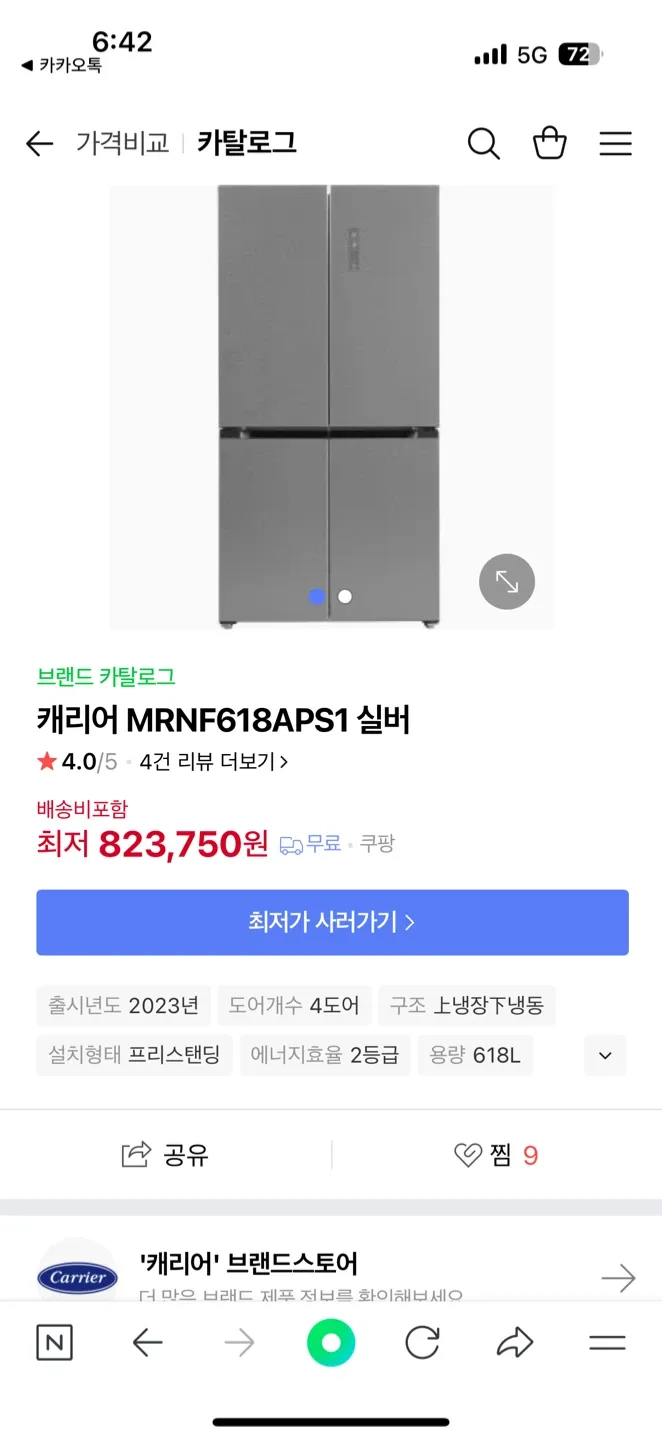Screen dimensions: 662x1440
Task: Reload the current page
Action: [x=422, y=1343]
